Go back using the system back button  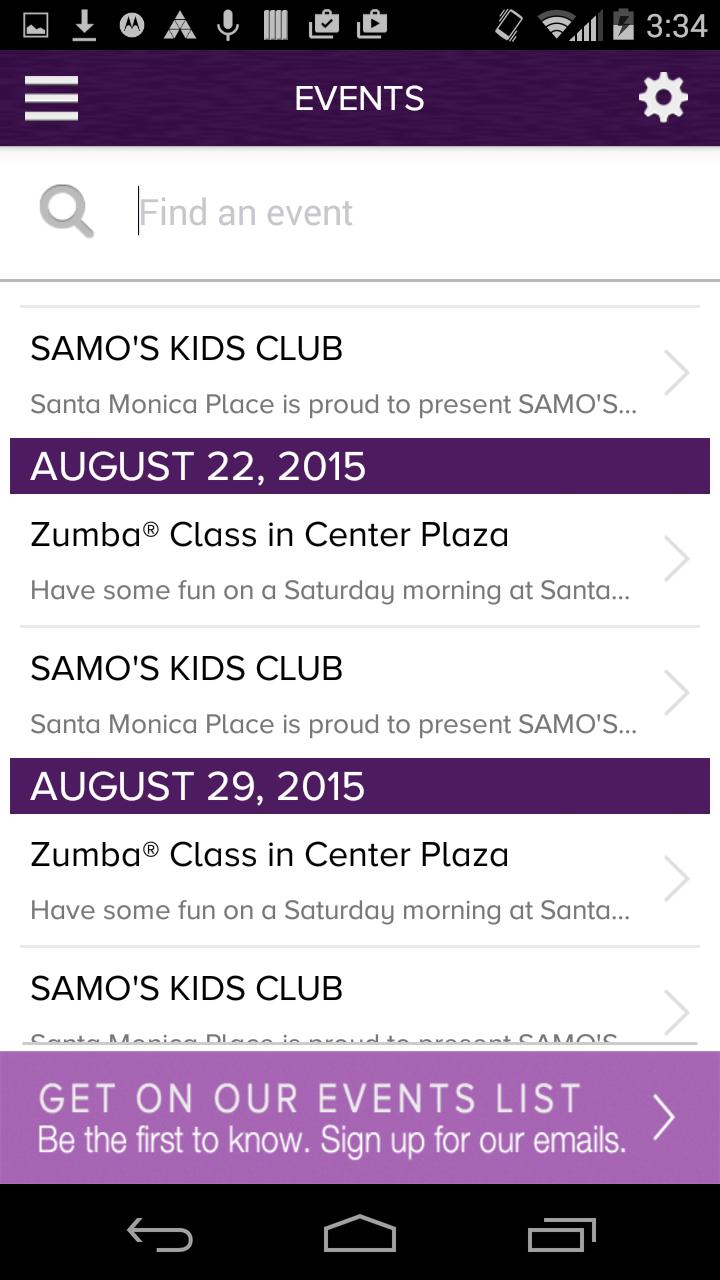pyautogui.click(x=160, y=1236)
